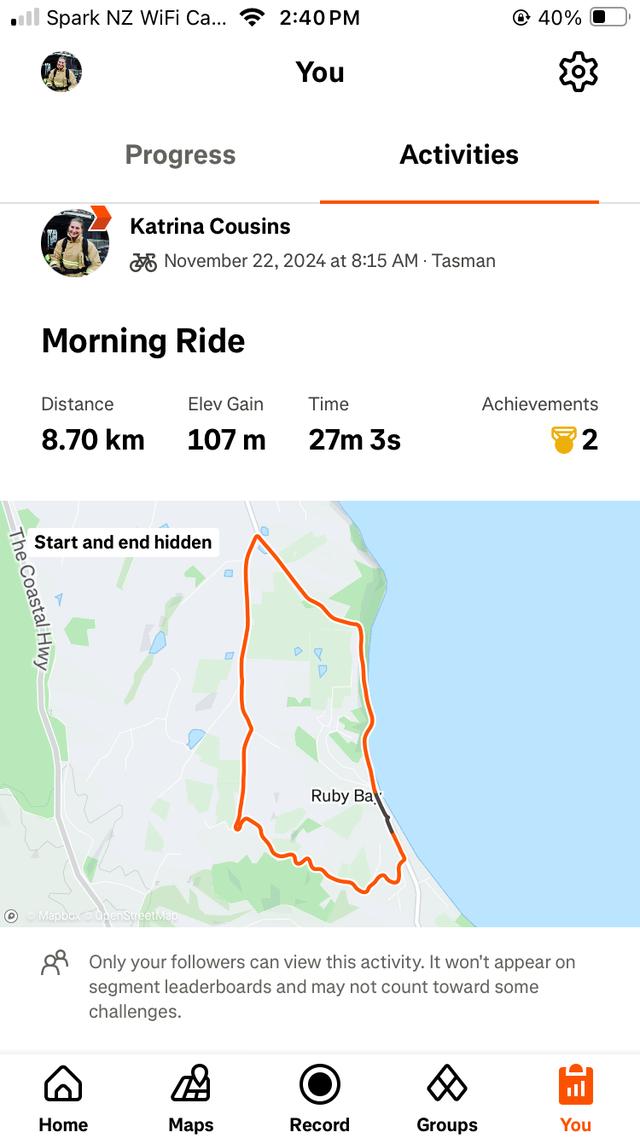This screenshot has height=1138, width=640.
Task: Start recording with Record tab
Action: point(319,1097)
